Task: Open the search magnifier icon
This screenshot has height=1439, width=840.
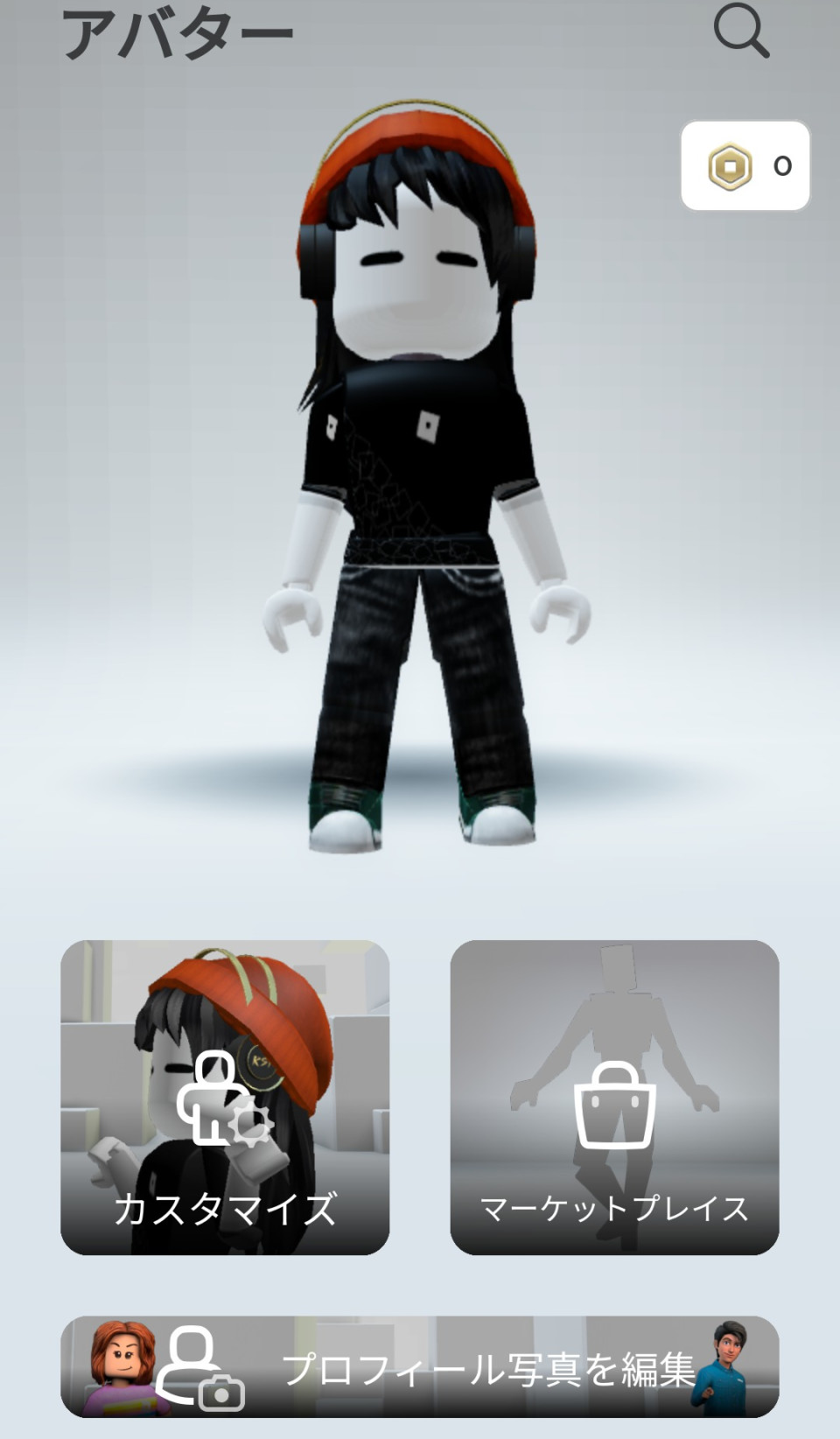Action: click(x=741, y=31)
